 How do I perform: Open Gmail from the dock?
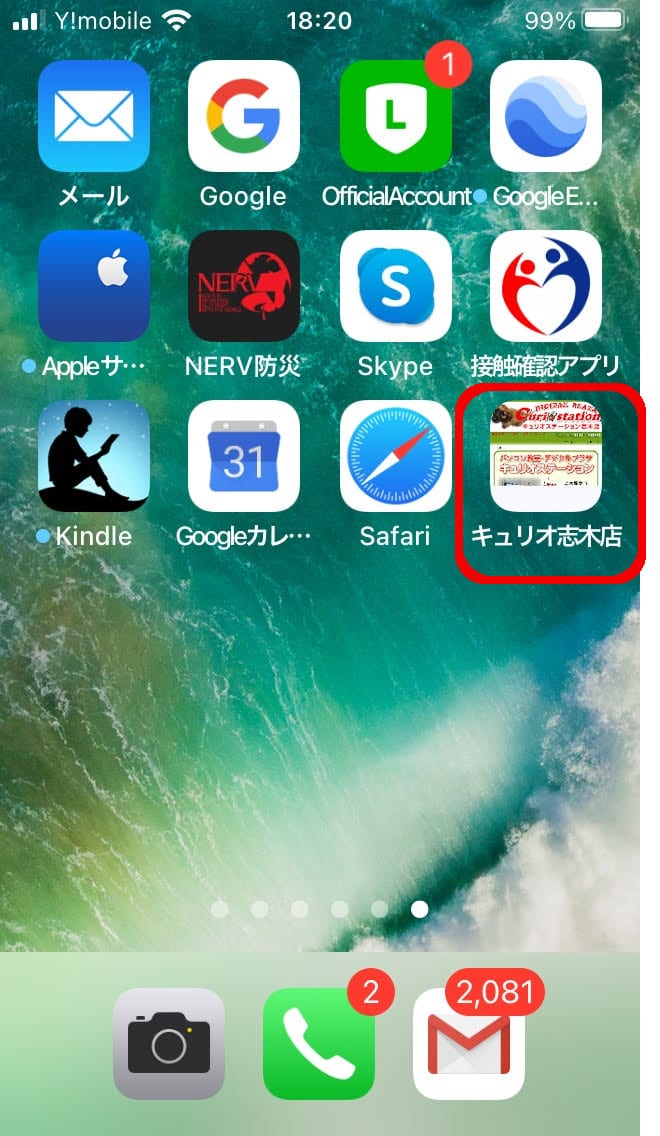coord(469,1044)
